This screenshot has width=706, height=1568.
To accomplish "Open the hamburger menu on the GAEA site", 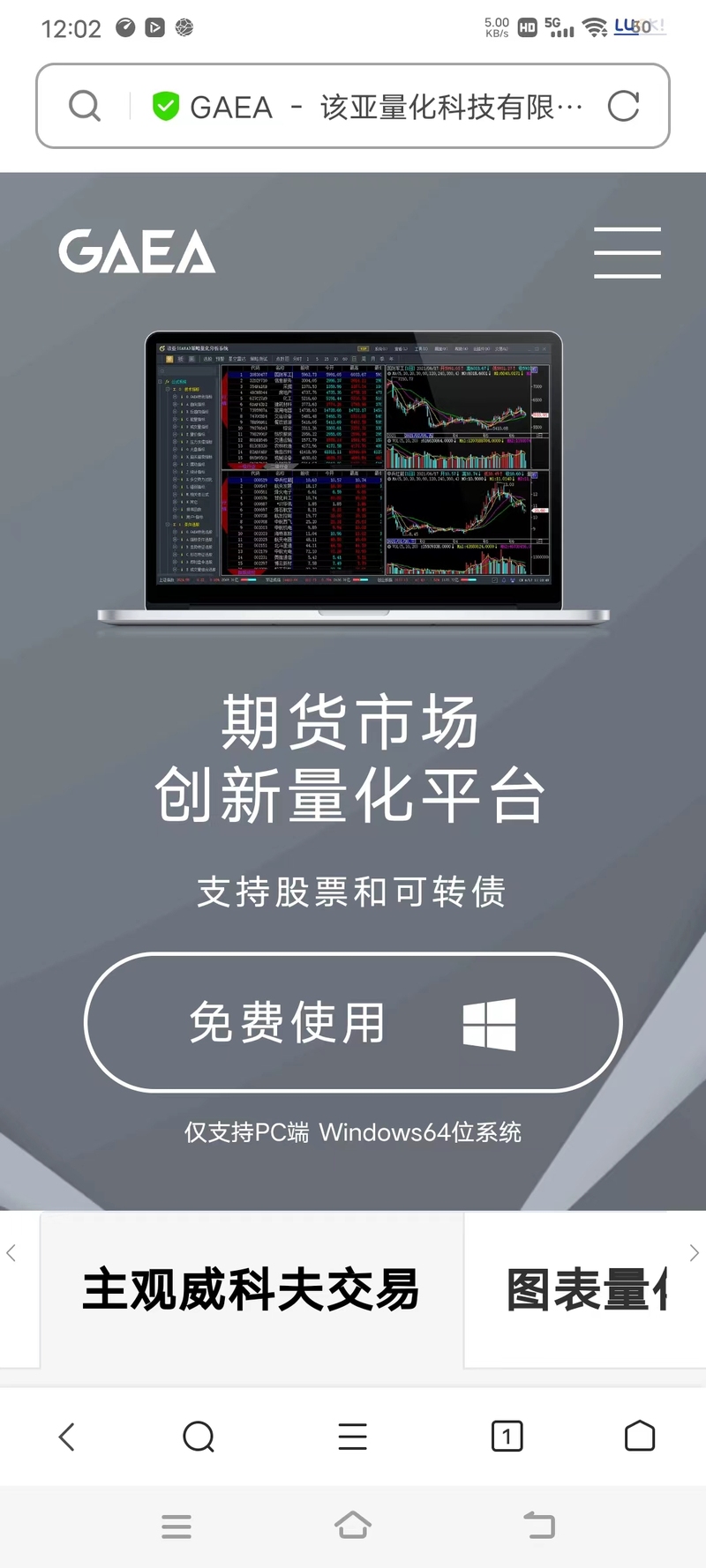I will point(627,252).
